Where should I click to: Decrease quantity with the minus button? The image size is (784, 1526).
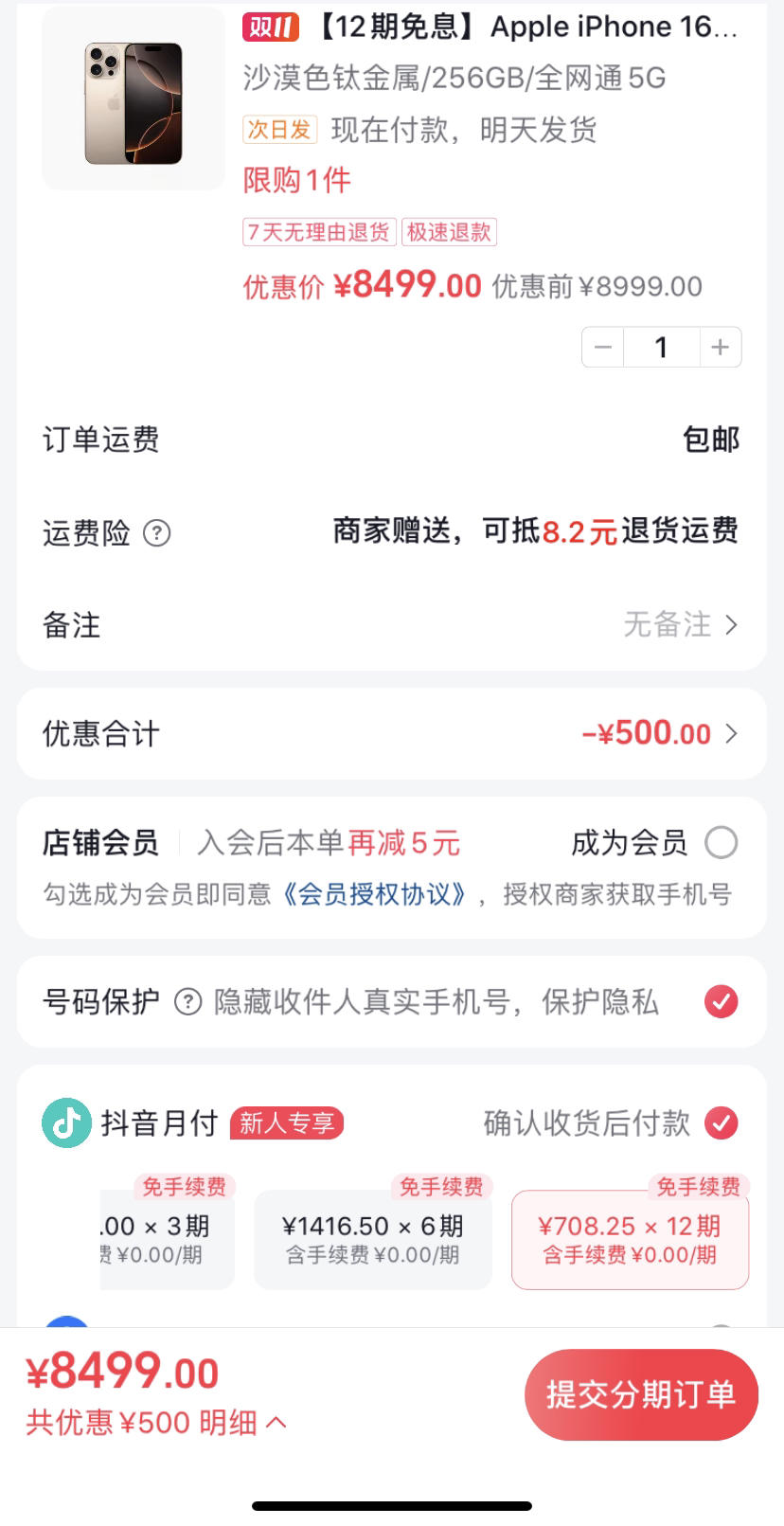pyautogui.click(x=603, y=348)
